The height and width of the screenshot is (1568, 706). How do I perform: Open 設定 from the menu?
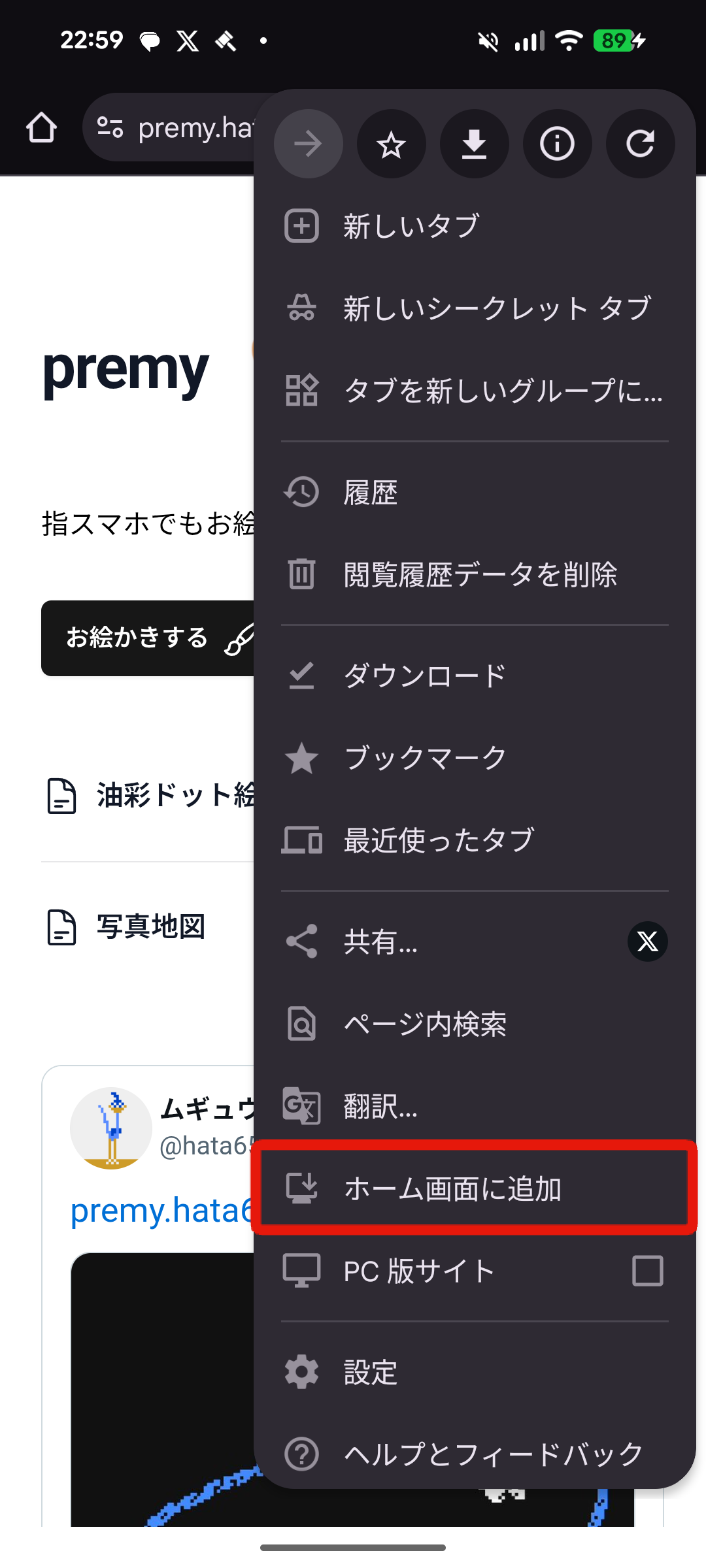[x=371, y=1372]
